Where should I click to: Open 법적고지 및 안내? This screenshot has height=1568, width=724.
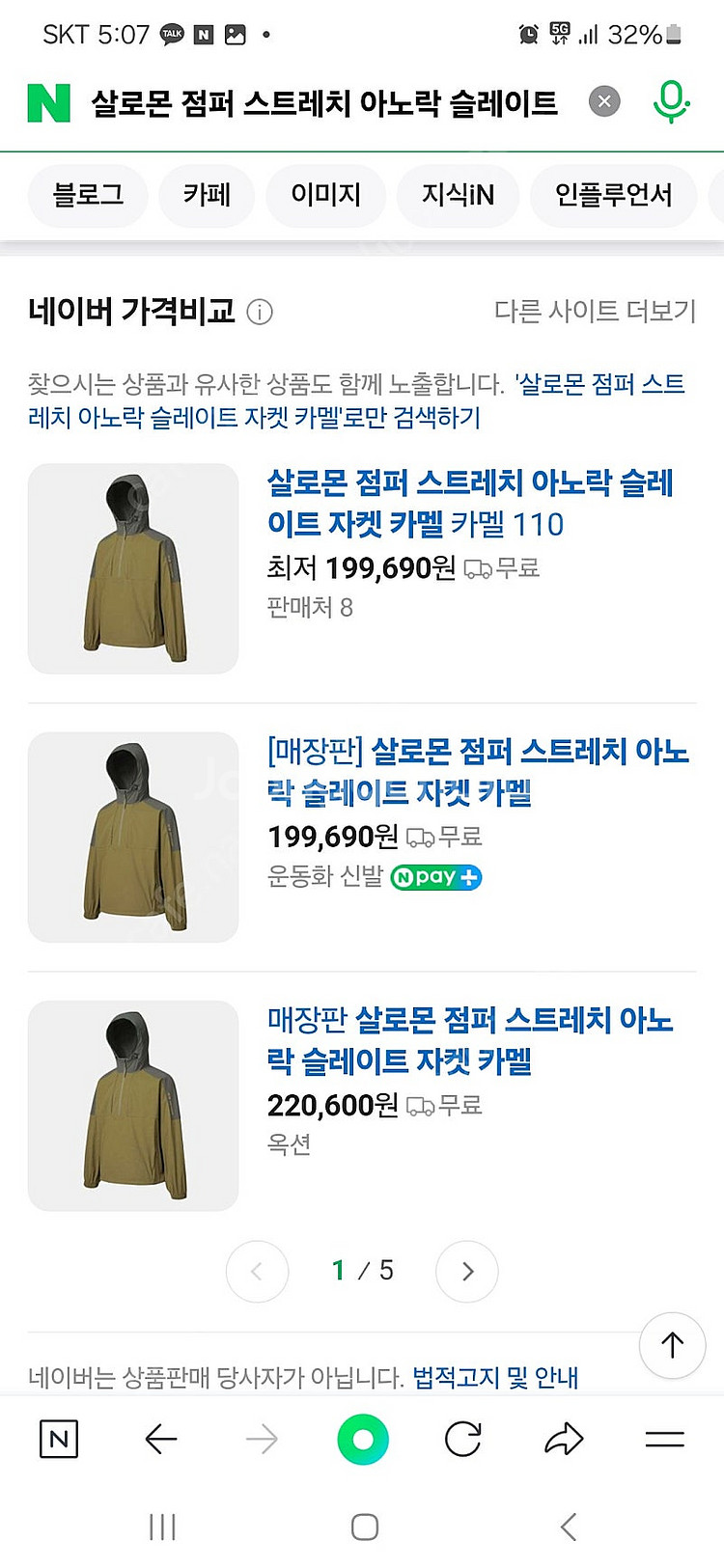(495, 1377)
